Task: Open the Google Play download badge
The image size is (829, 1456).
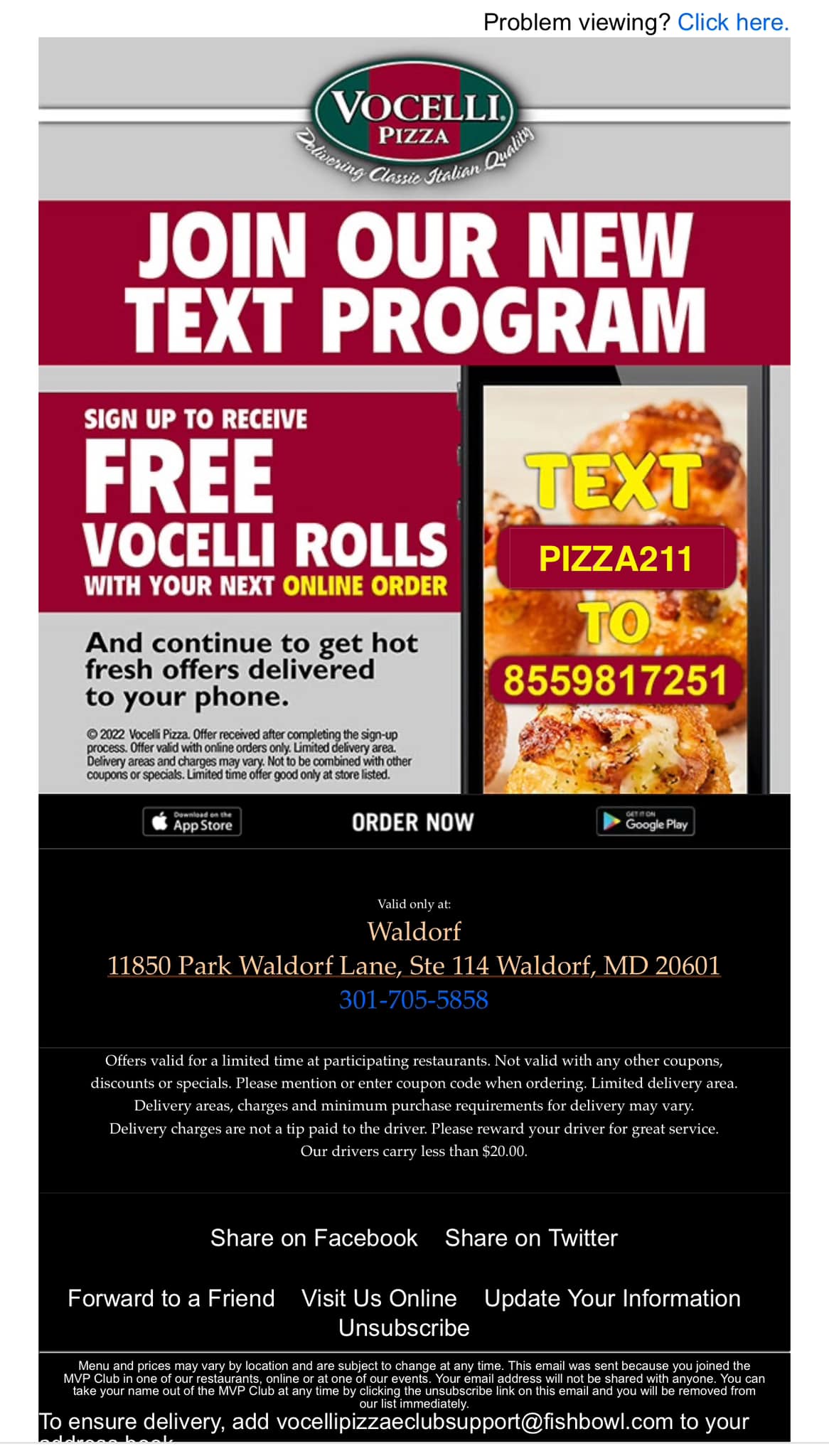Action: [645, 822]
